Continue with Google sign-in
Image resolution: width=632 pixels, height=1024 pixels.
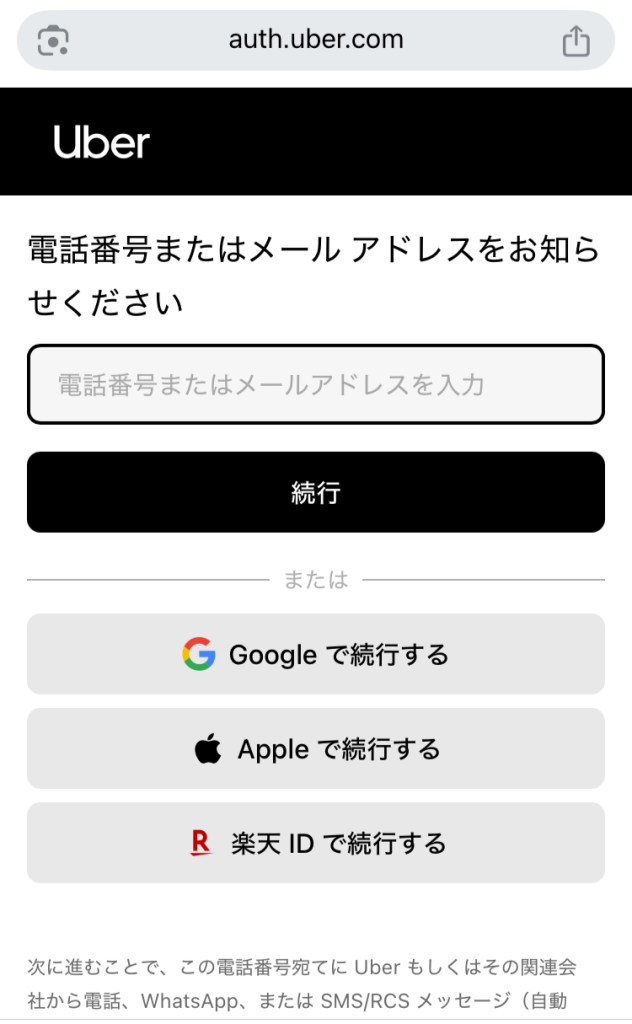[315, 655]
